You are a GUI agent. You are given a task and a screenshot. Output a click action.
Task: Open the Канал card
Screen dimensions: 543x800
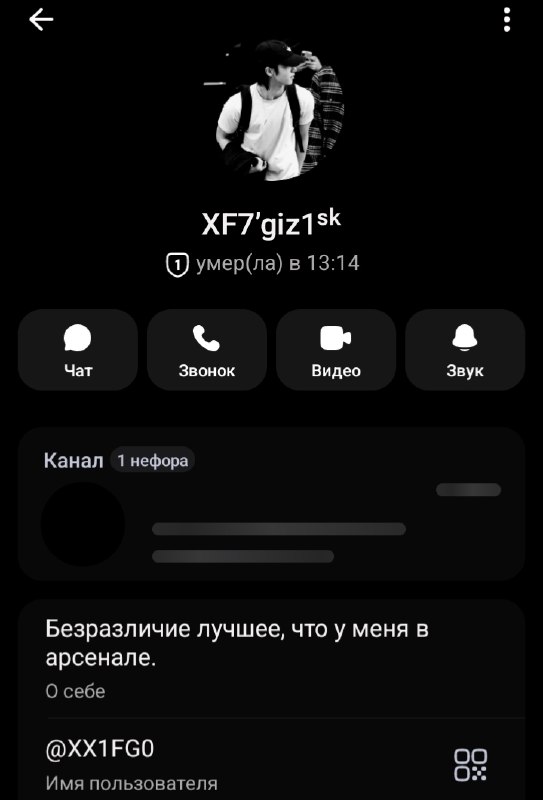point(272,504)
